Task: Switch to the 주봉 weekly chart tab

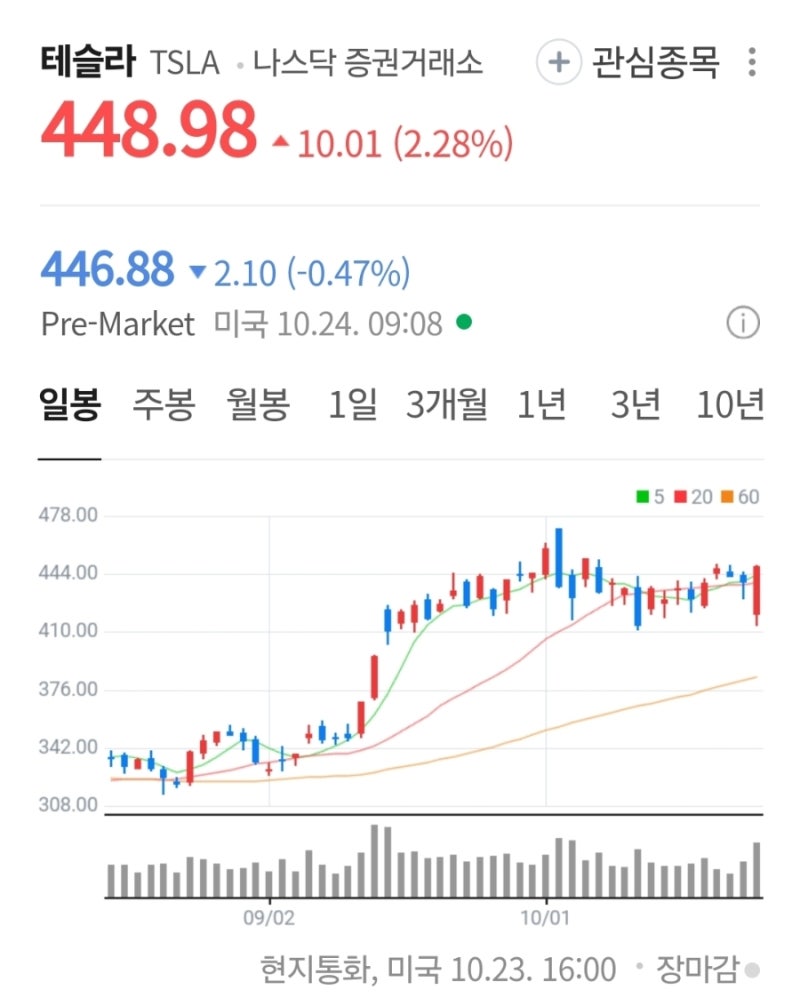Action: click(x=162, y=403)
